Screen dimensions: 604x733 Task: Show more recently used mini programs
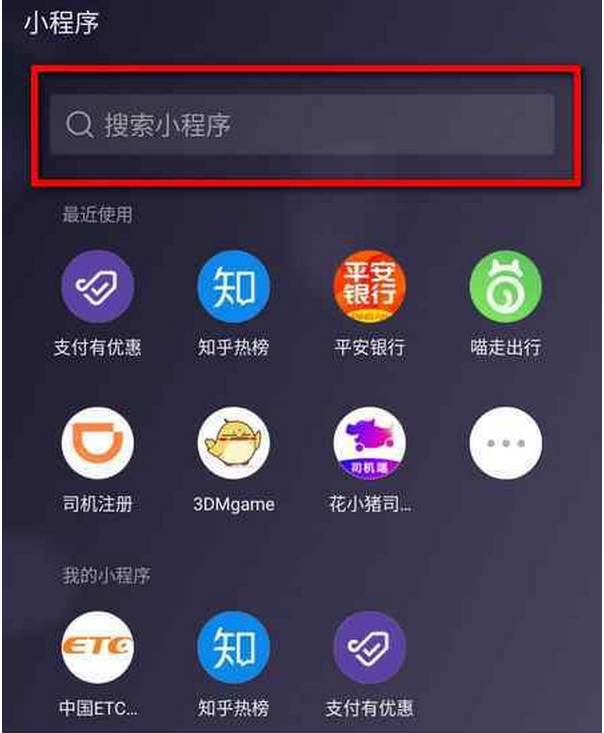505,444
